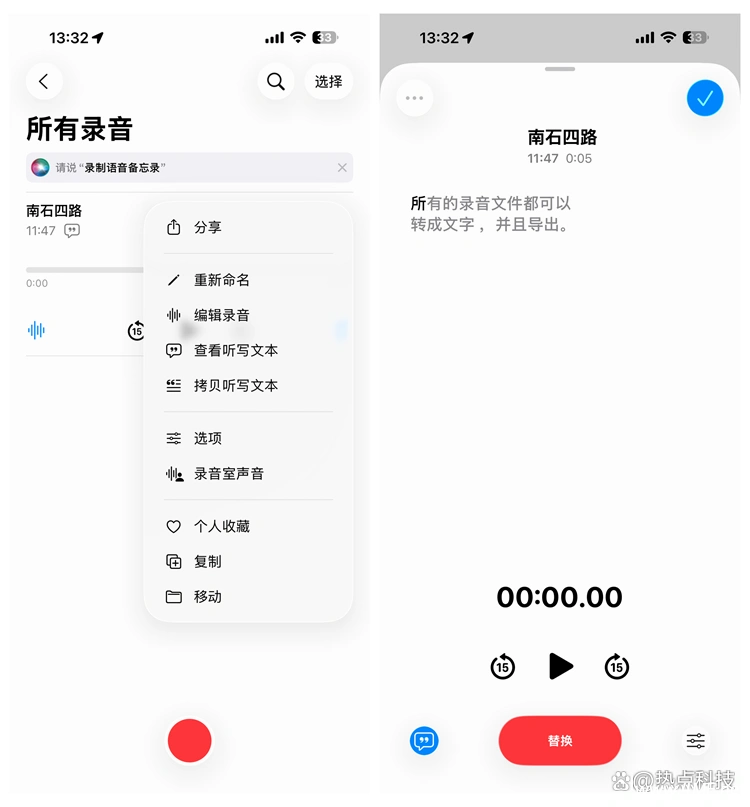Choose 分享 in the context menu

point(207,227)
